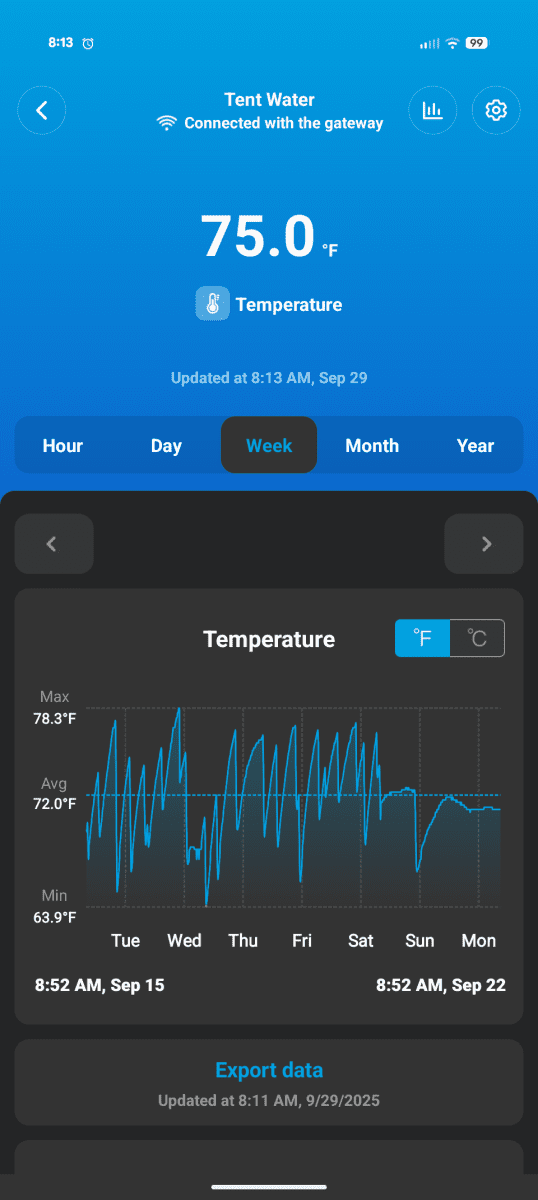This screenshot has width=538, height=1200.
Task: Show the next week's data
Action: point(484,544)
